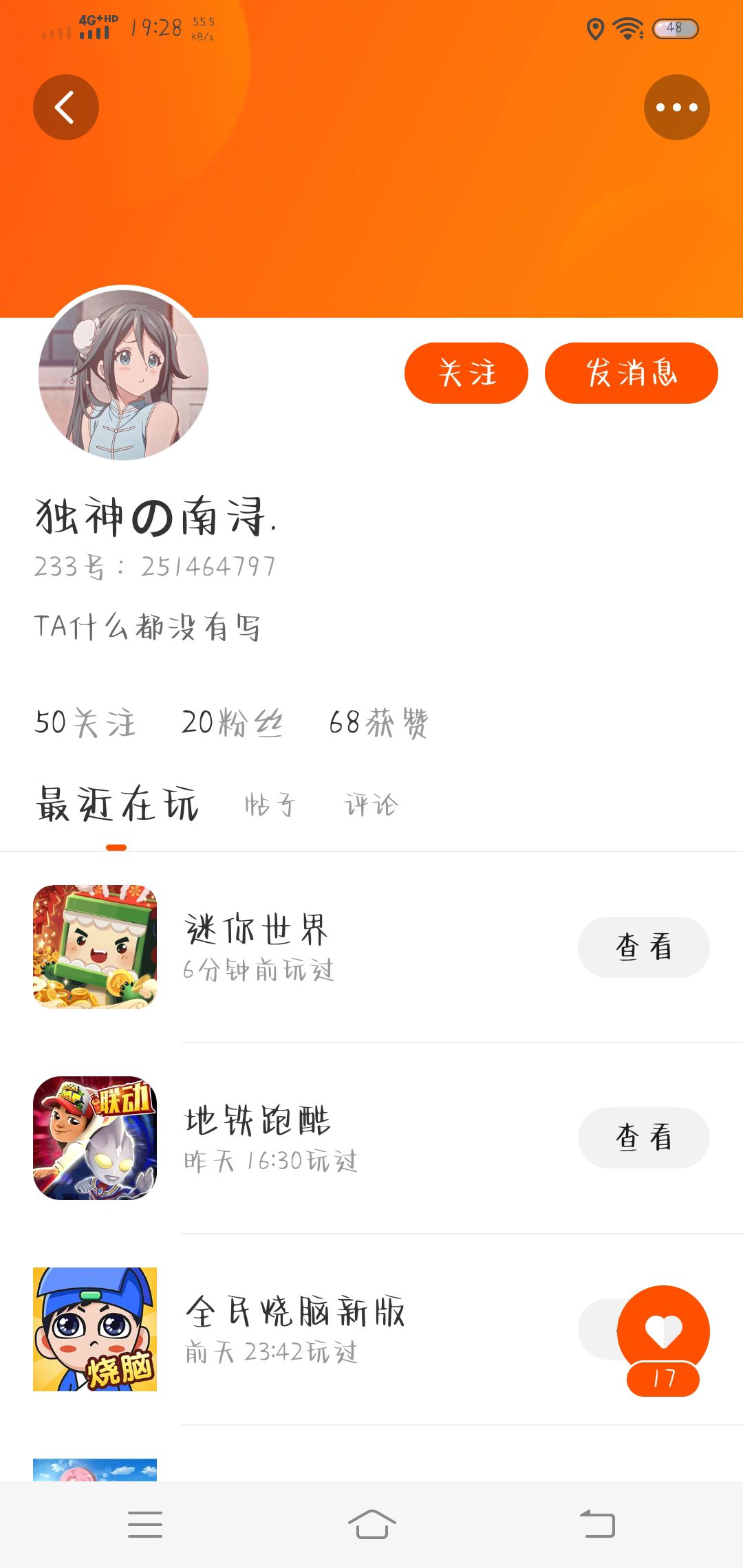Tap 查看 next to 迷你世界
The image size is (743, 1568).
(643, 947)
